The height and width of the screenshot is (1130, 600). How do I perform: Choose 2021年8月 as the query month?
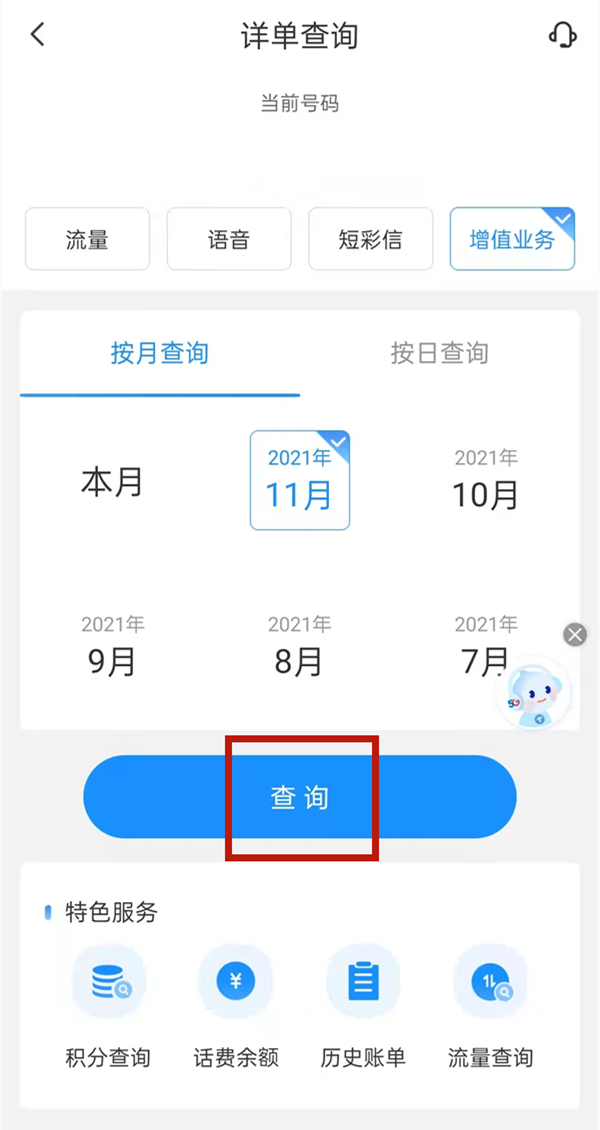[299, 647]
